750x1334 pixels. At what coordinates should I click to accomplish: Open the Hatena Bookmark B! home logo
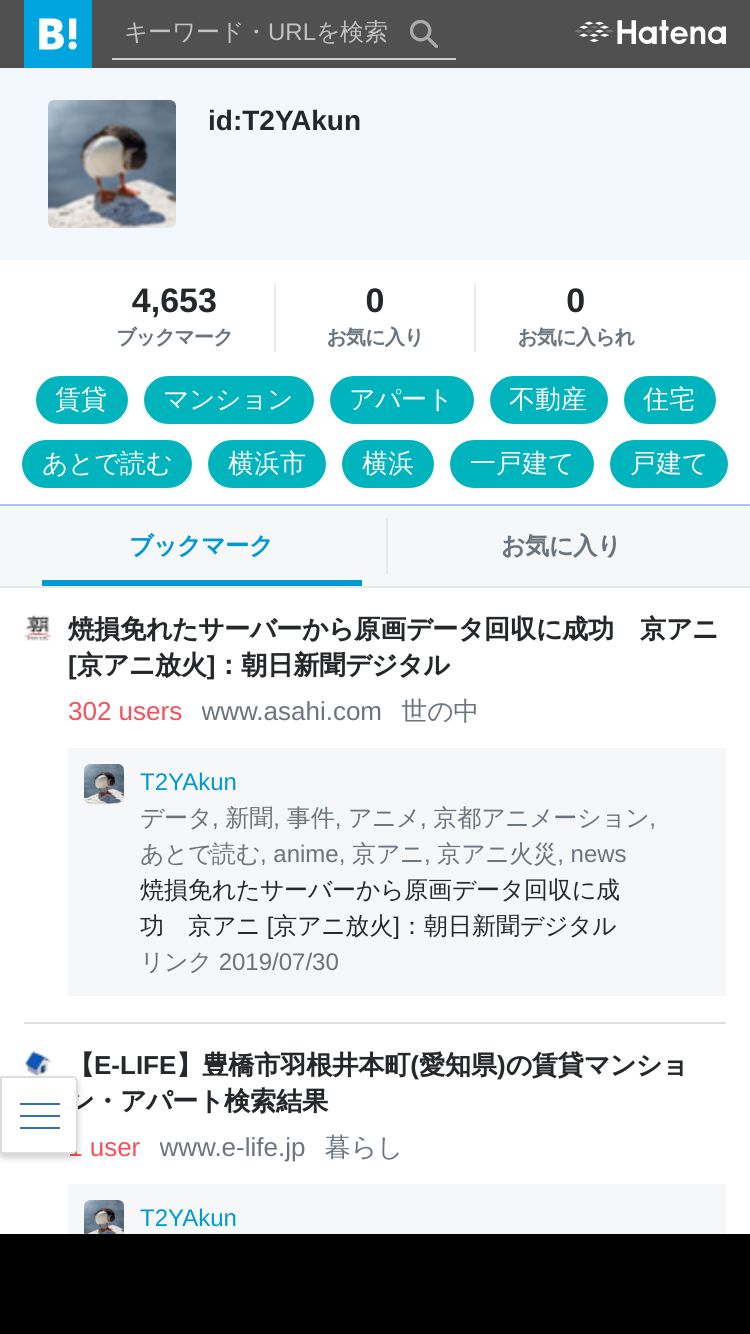pos(58,34)
